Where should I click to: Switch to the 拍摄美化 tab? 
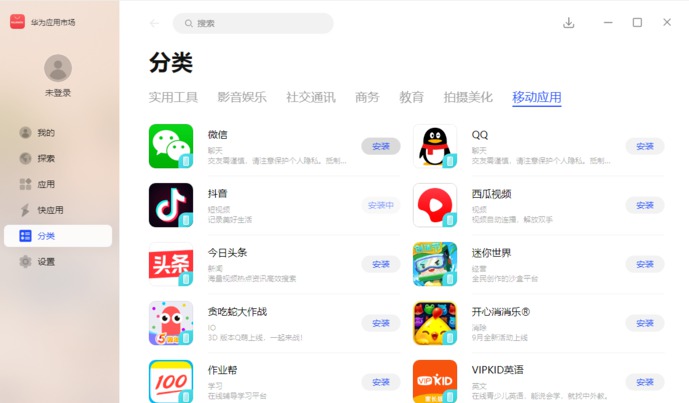click(468, 97)
